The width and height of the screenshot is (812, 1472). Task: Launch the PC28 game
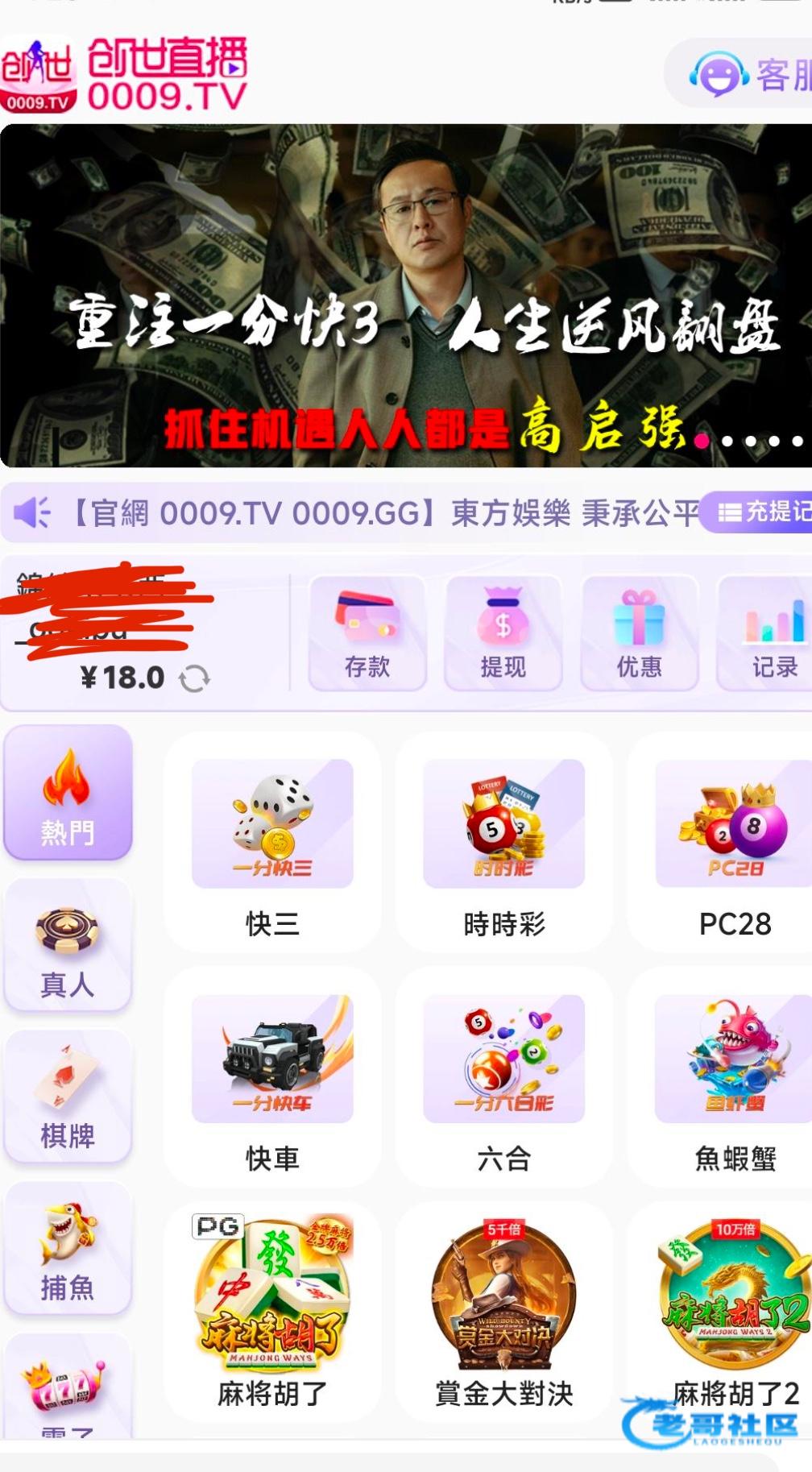[733, 842]
